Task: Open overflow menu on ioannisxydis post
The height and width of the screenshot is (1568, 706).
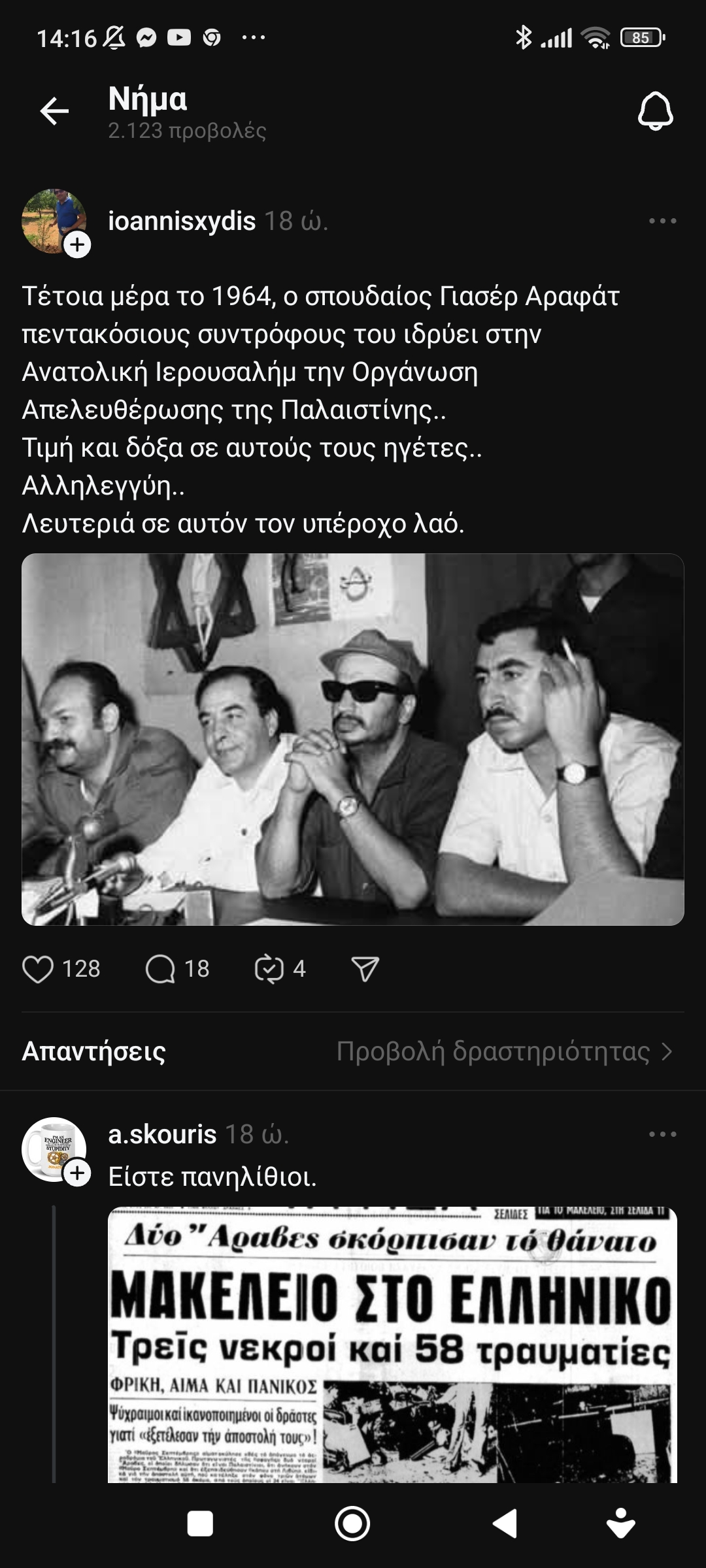Action: [662, 221]
